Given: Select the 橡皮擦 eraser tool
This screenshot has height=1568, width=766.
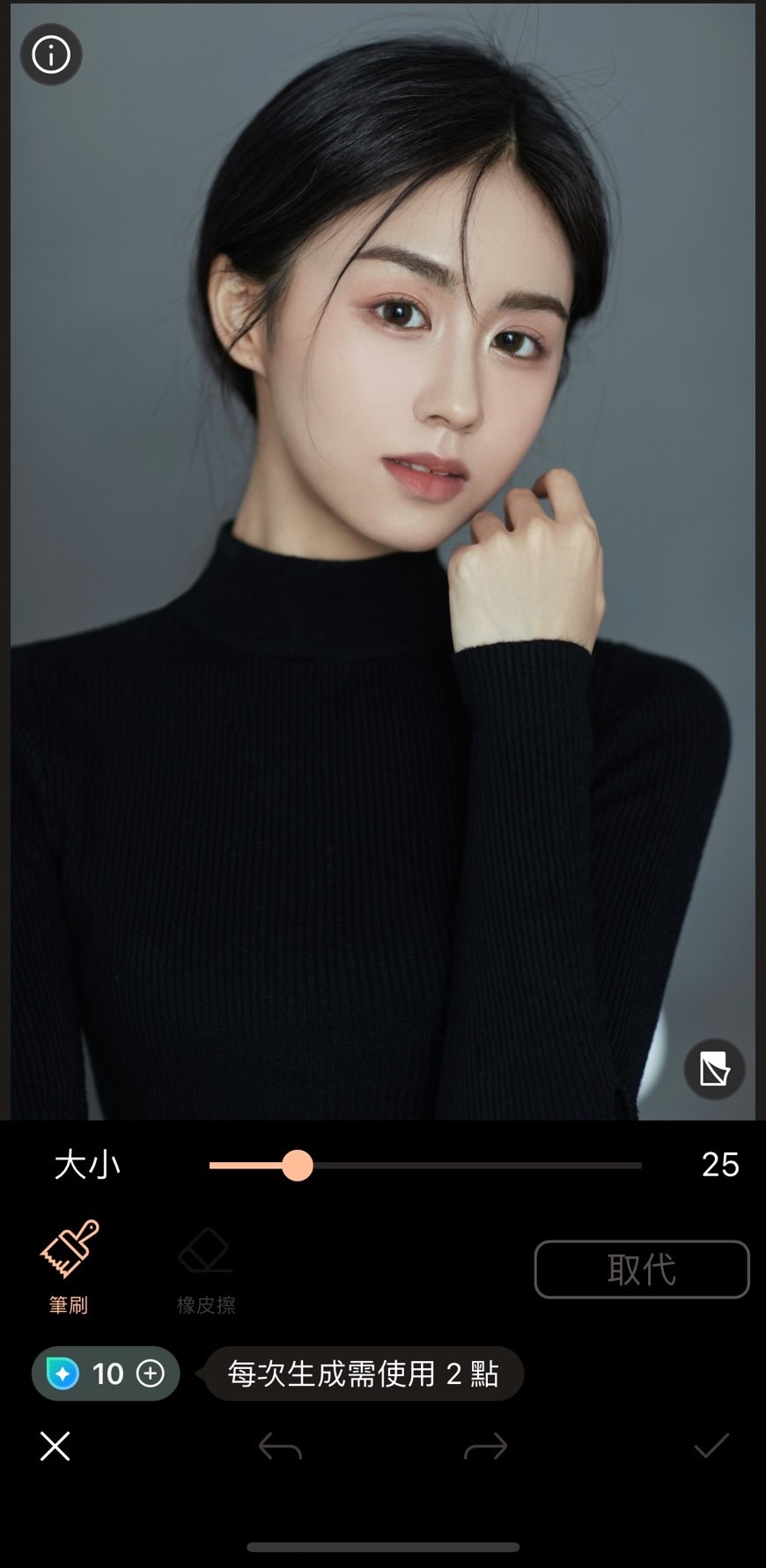Looking at the screenshot, I should 205,1266.
